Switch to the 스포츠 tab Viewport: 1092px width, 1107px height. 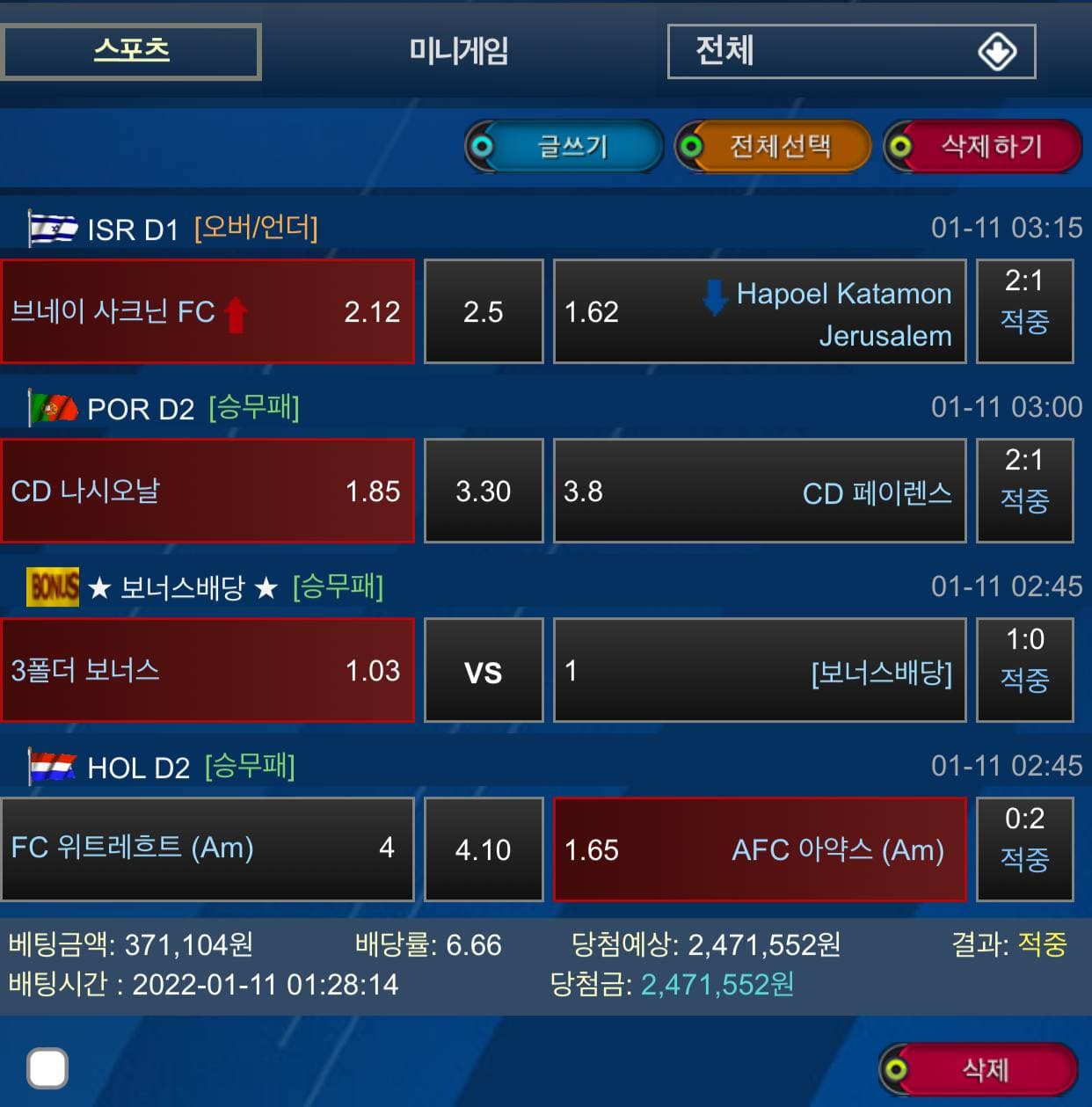pos(131,51)
